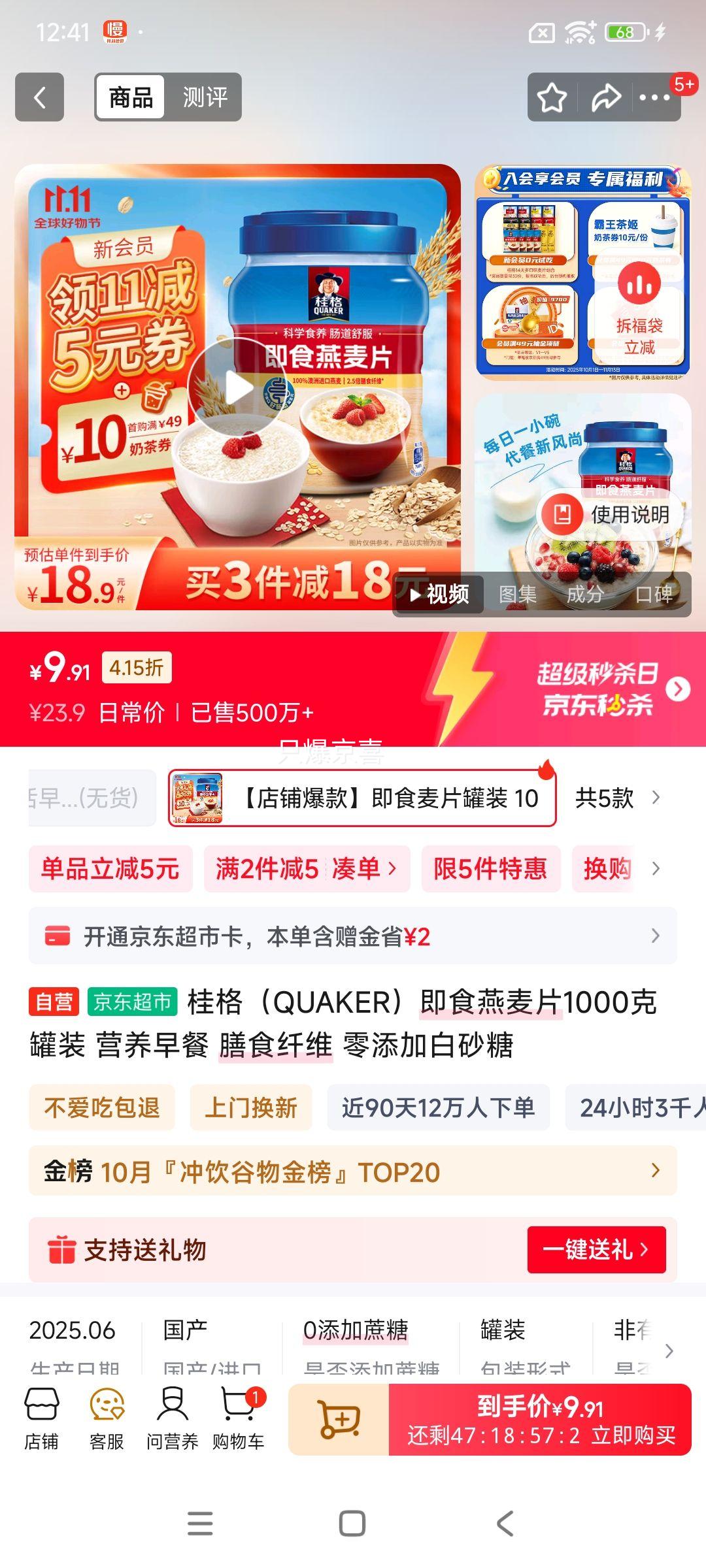Play the product video

coord(237,388)
